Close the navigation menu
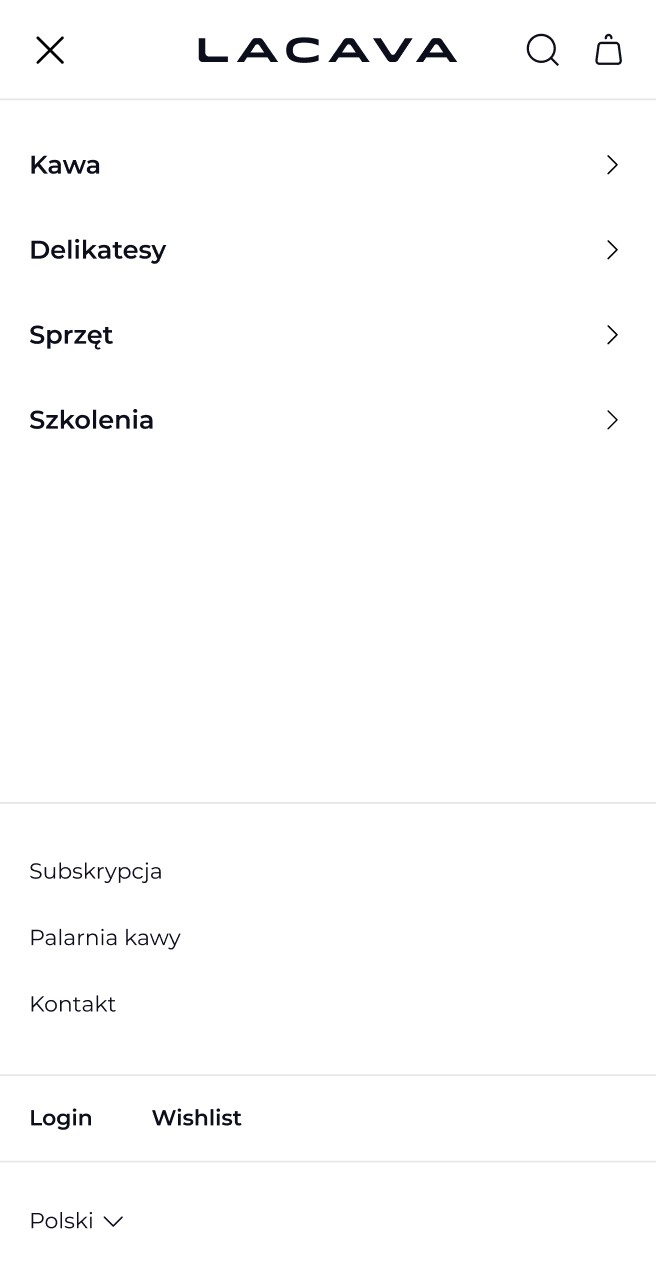The image size is (656, 1280). pos(50,50)
